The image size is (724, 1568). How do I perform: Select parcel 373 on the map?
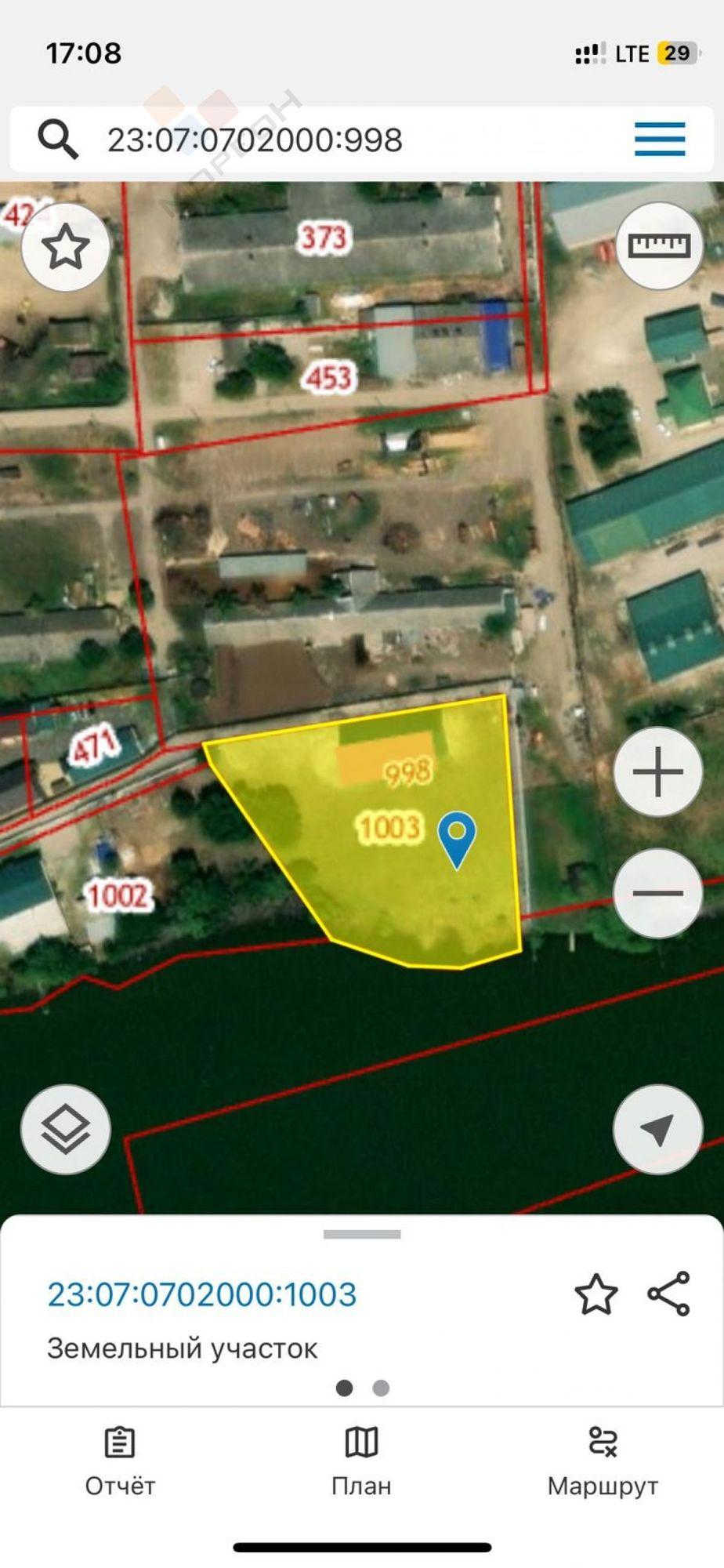pyautogui.click(x=323, y=238)
